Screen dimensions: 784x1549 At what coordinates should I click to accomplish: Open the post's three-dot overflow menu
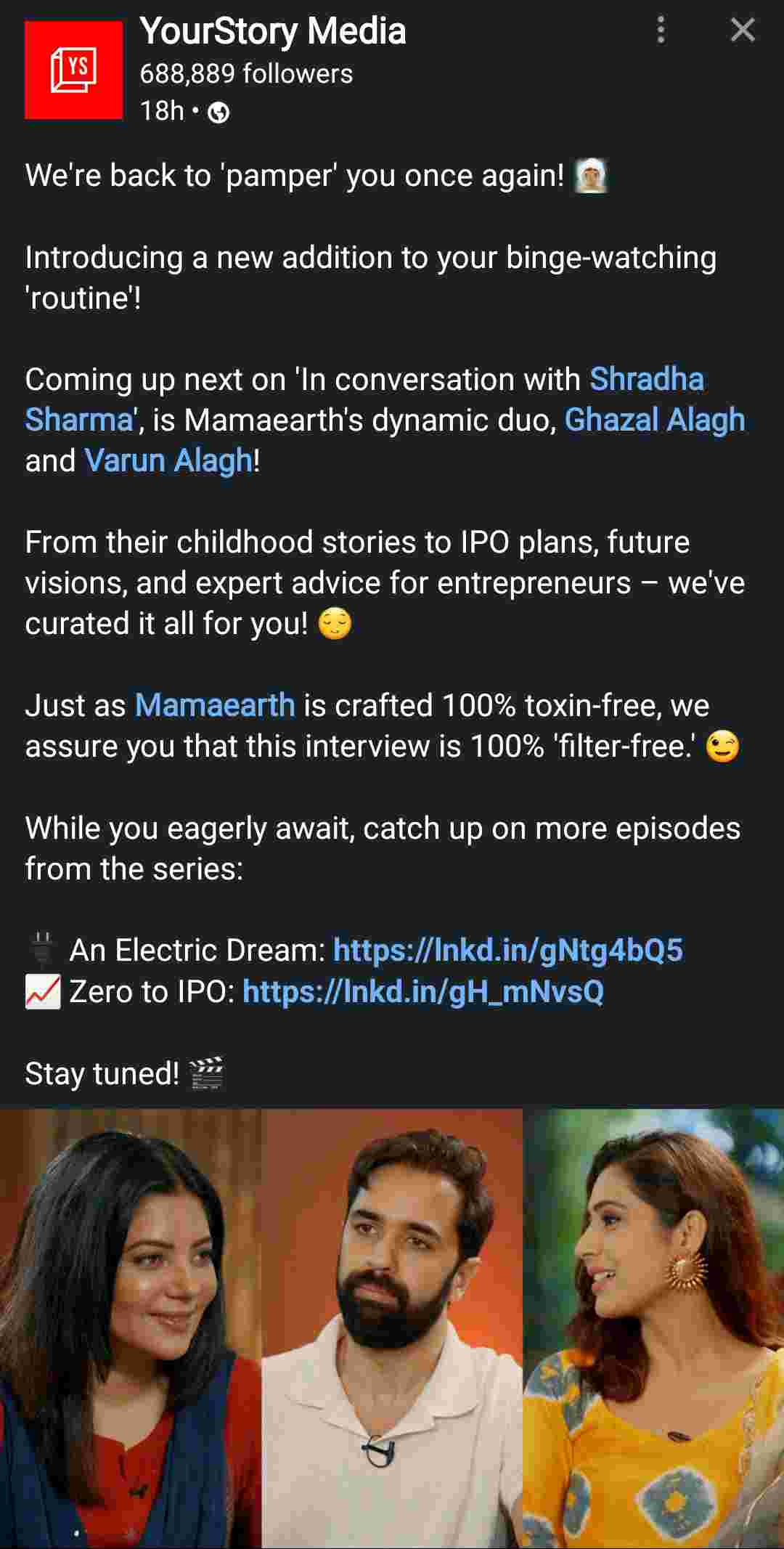[661, 31]
